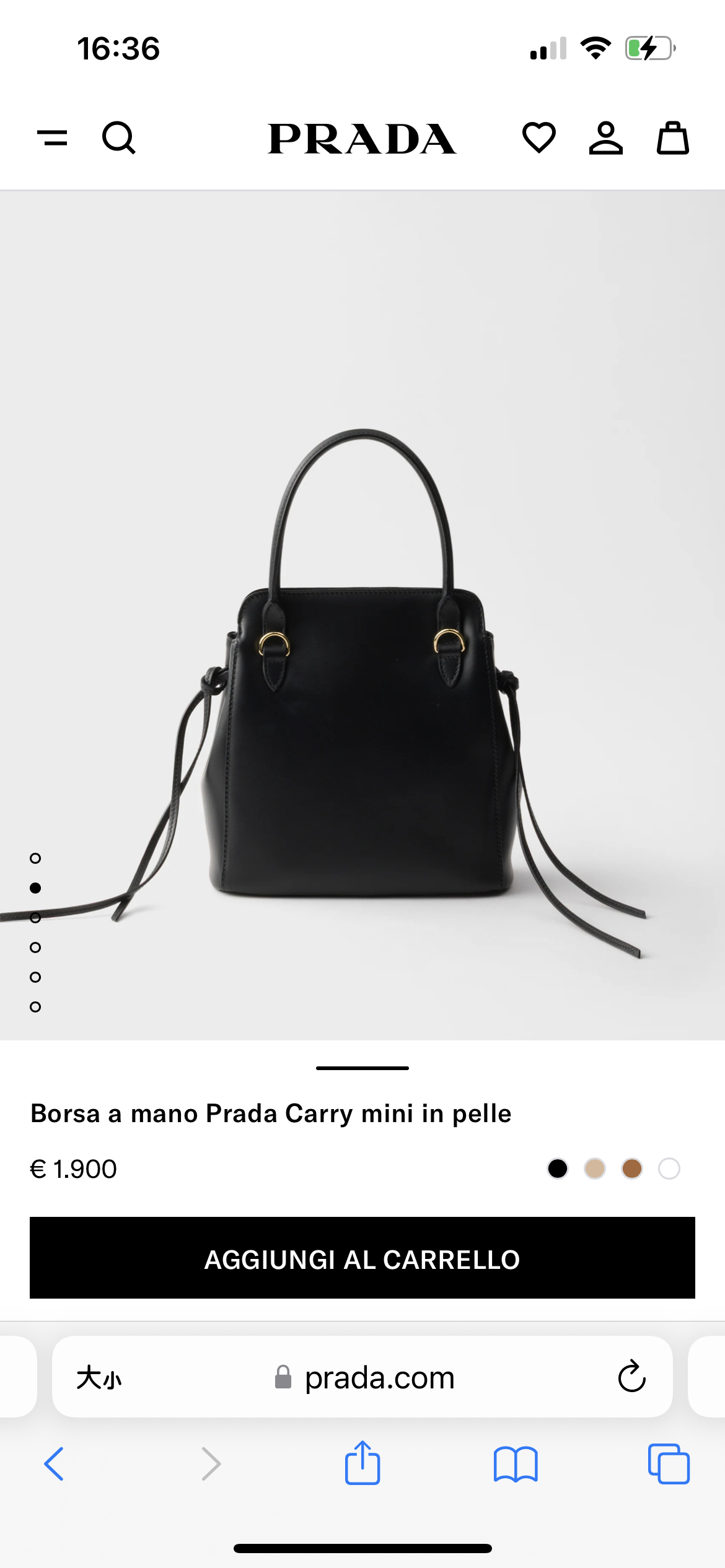Screen dimensions: 725x1568
Task: Jump to the last image indicator dot
Action: click(x=35, y=1007)
